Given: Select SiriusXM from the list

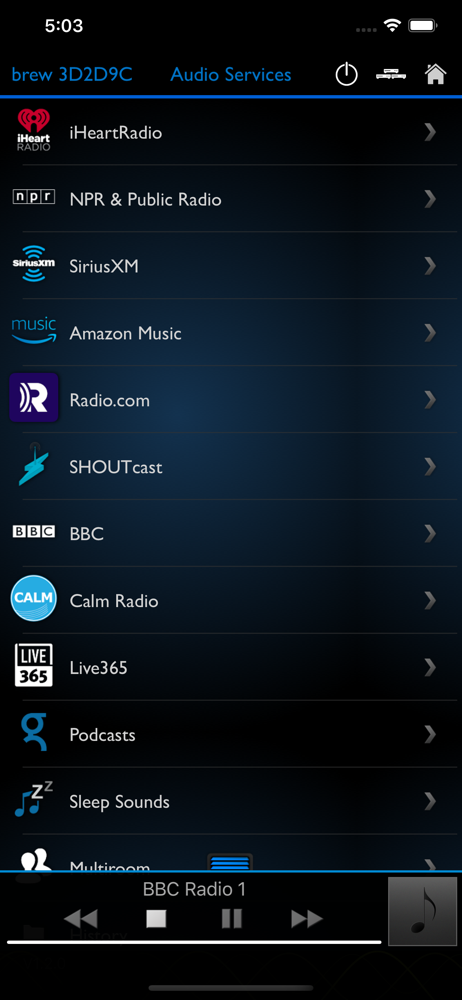Looking at the screenshot, I should tap(231, 266).
